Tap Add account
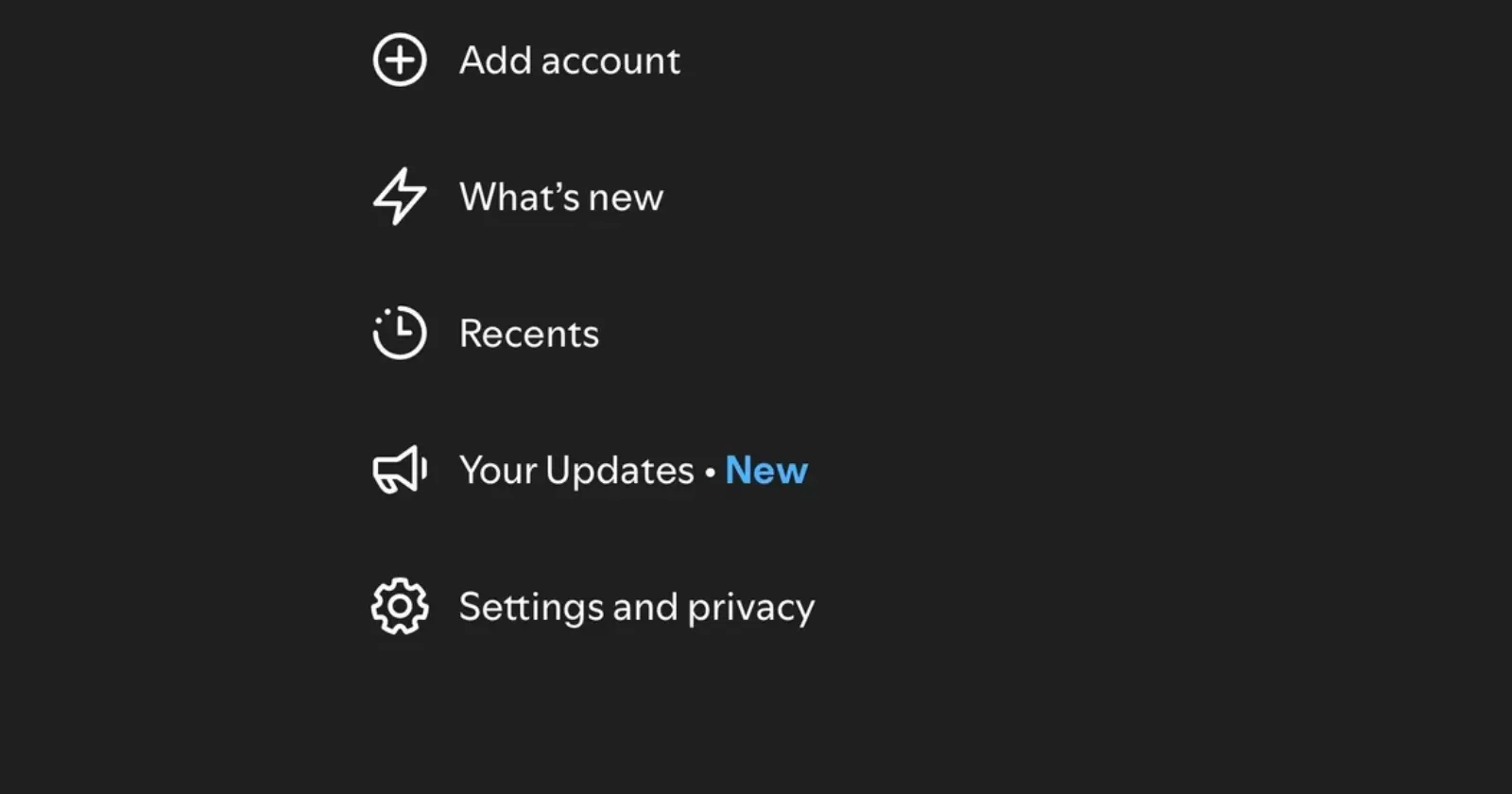Viewport: 1512px width, 794px height. [x=569, y=61]
